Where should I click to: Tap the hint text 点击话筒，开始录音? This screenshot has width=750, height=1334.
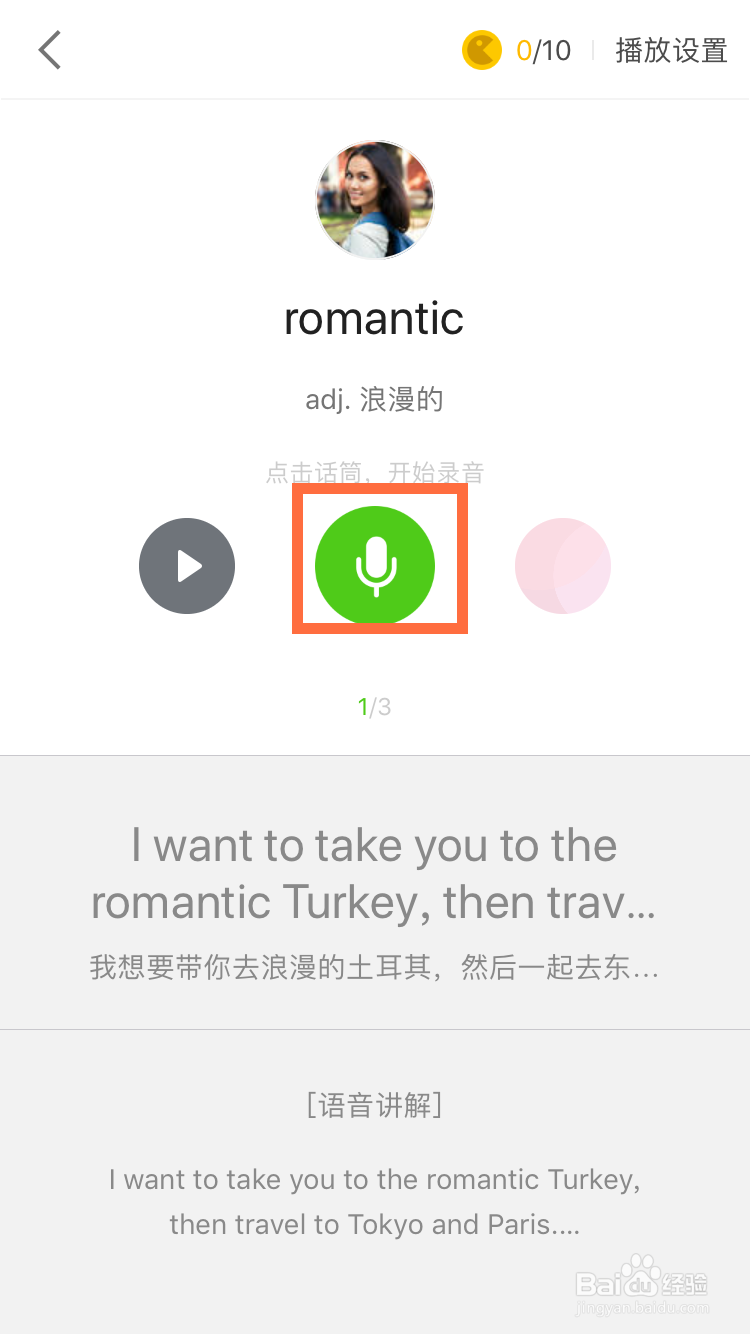pyautogui.click(x=373, y=473)
